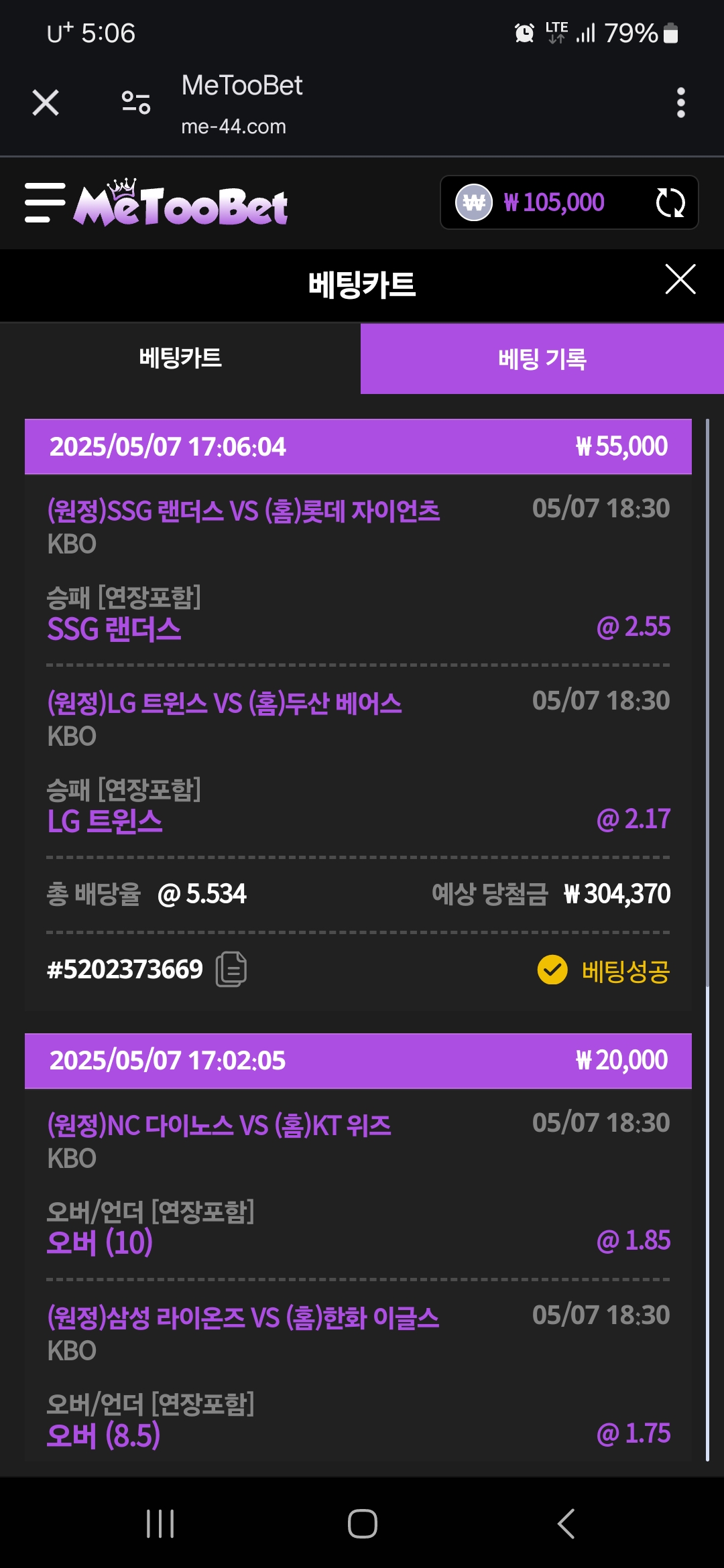Refresh the ₩105,000 balance
The image size is (724, 1568).
click(670, 202)
